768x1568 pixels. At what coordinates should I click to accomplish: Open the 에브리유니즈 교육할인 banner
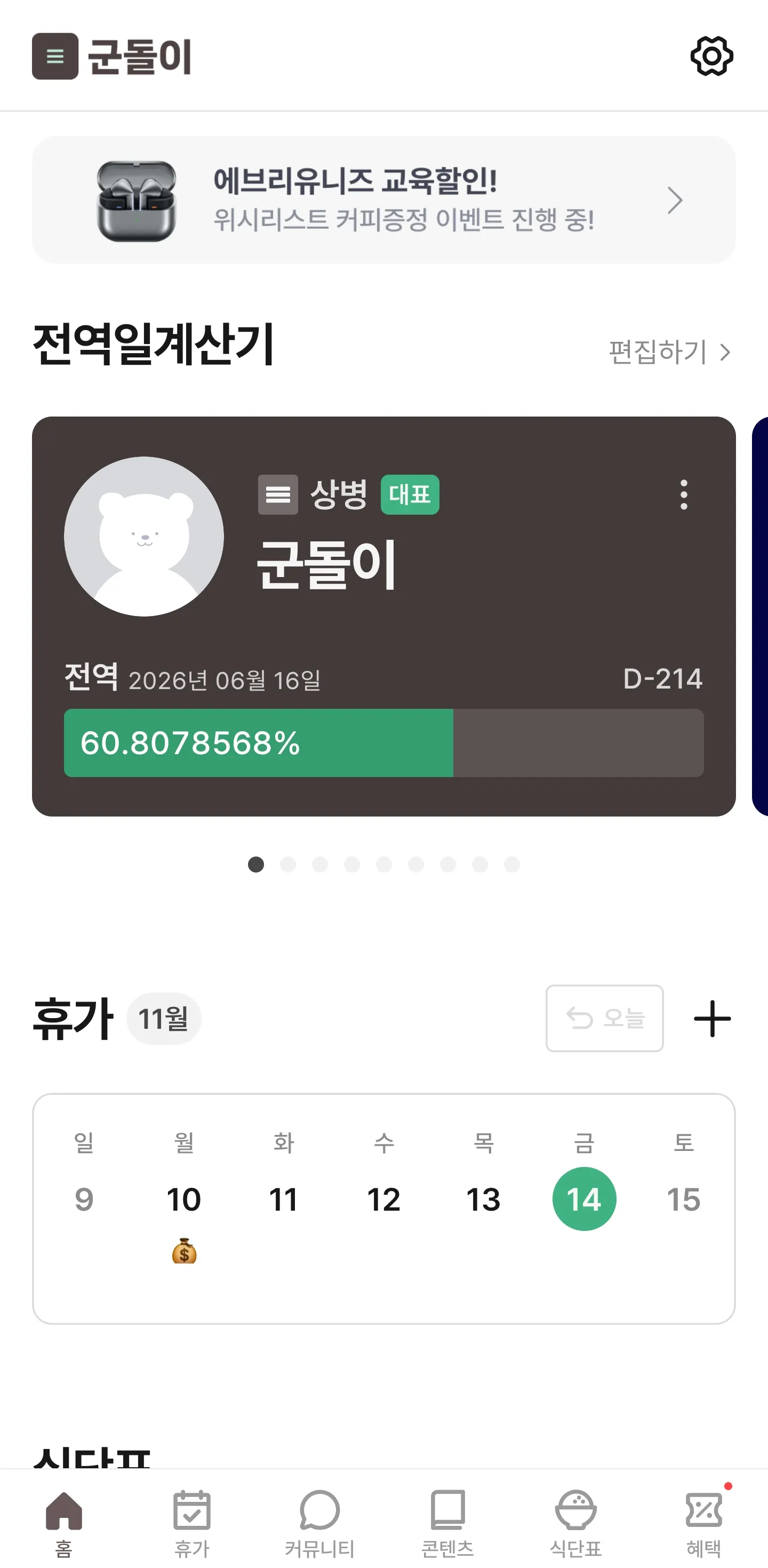pos(383,199)
